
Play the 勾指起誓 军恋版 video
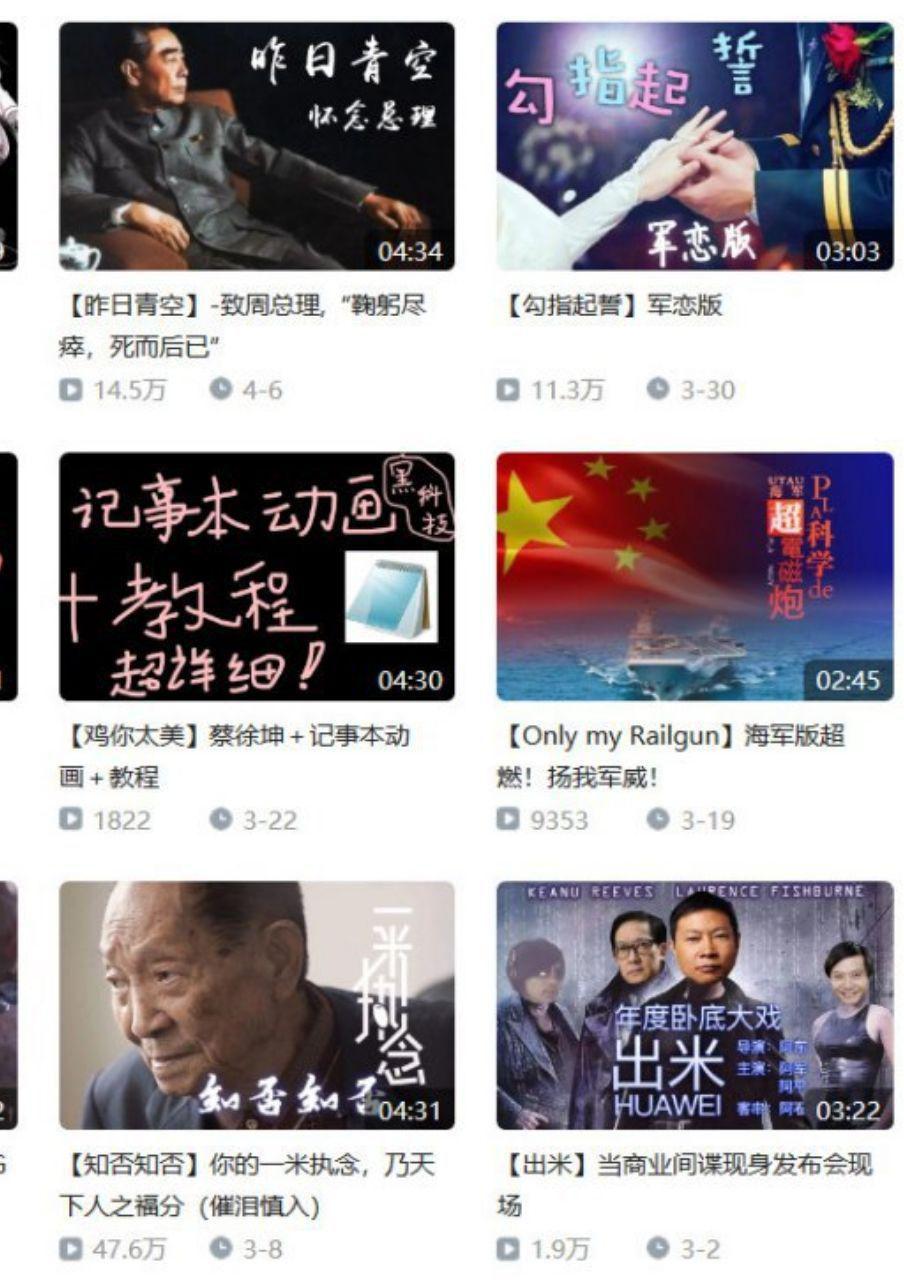point(694,147)
